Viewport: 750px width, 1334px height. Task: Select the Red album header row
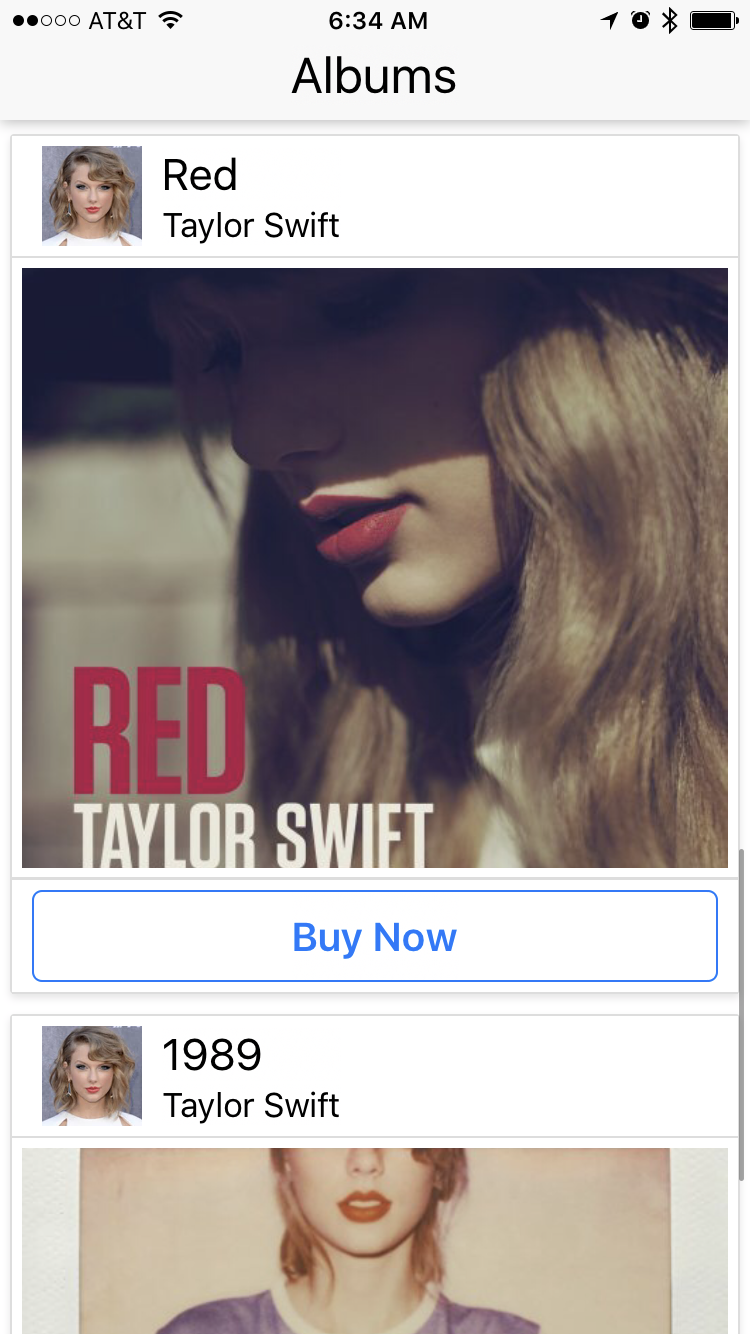tap(374, 197)
